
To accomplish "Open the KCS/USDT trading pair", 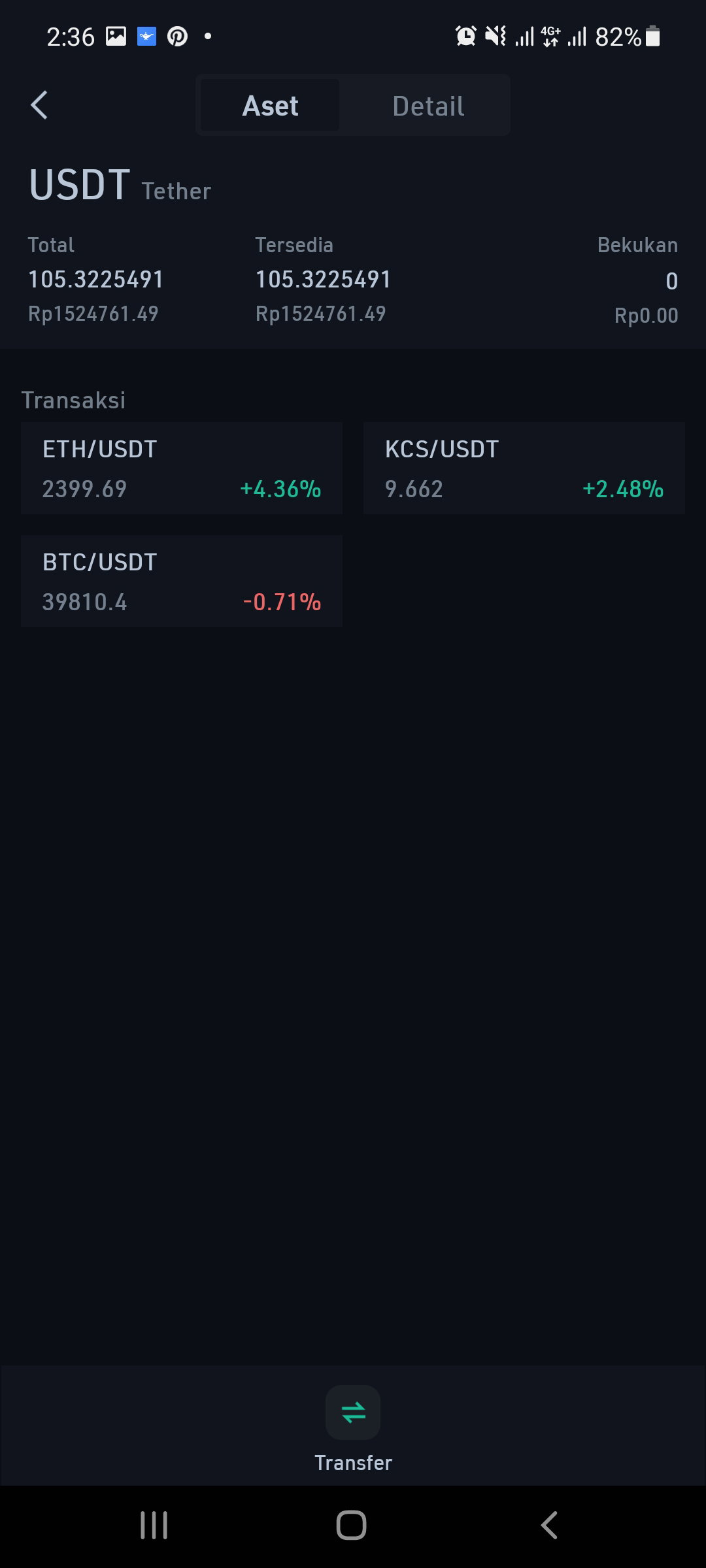I will click(524, 468).
